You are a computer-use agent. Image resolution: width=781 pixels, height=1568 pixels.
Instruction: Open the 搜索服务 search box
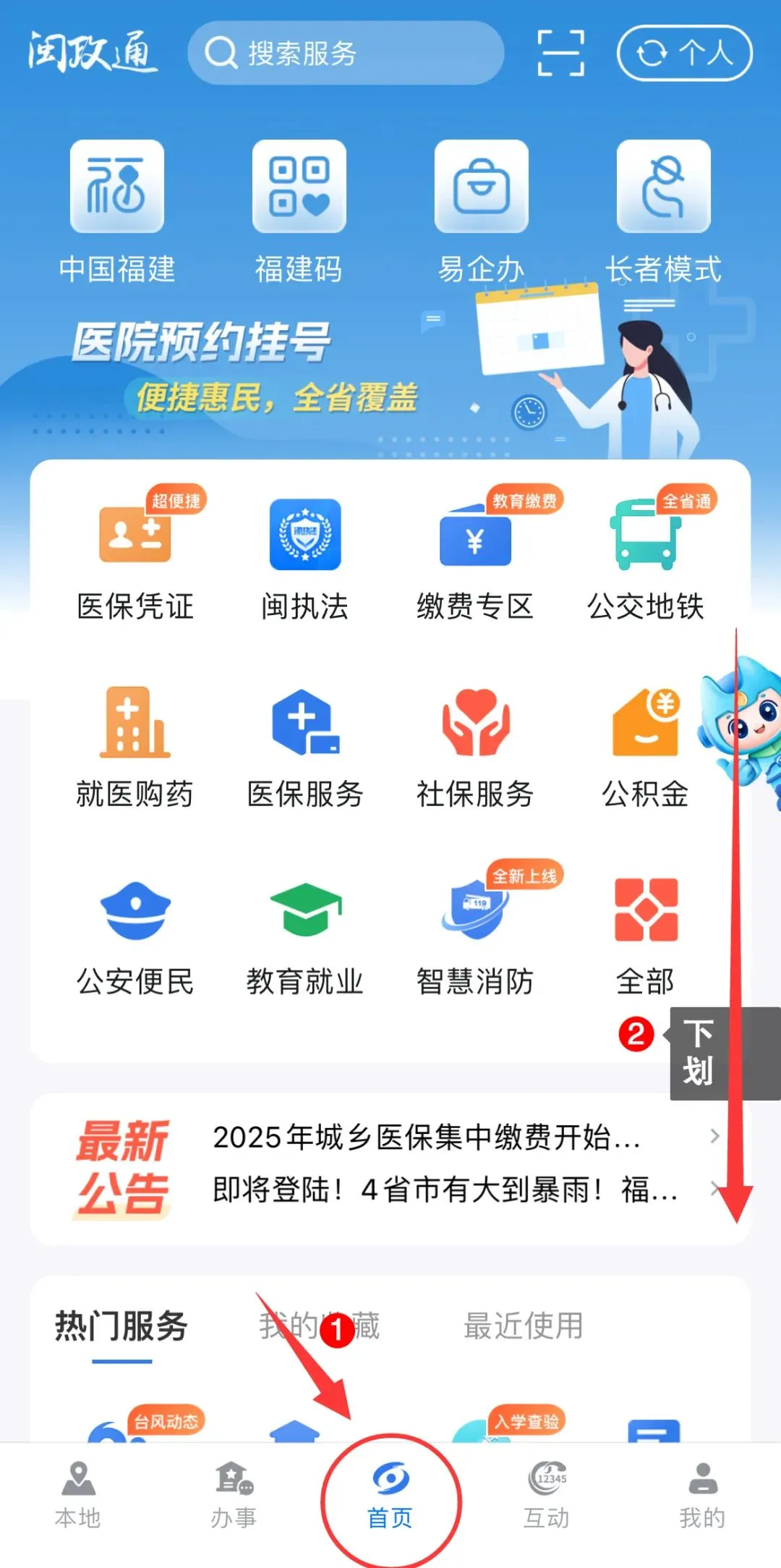tap(345, 53)
